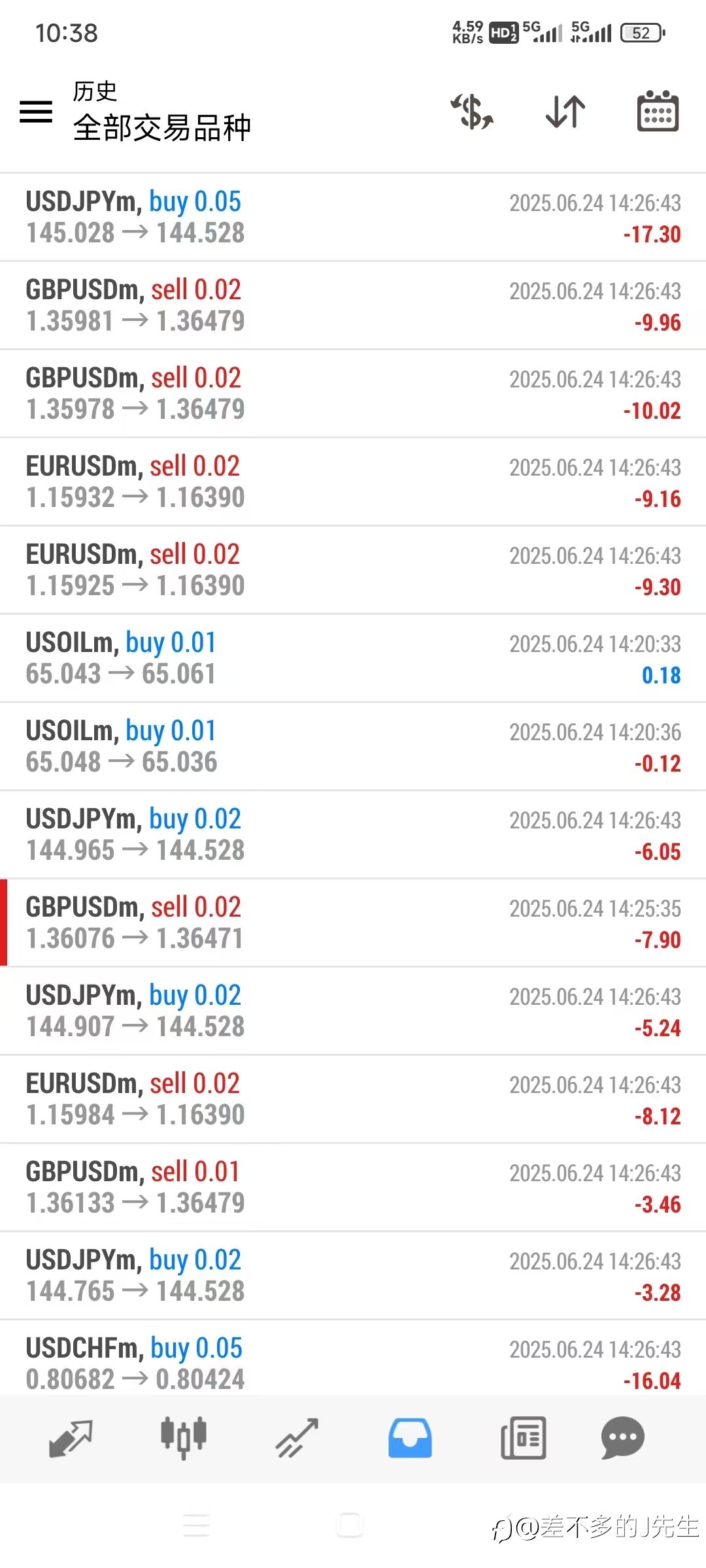Viewport: 706px width, 1568px height.
Task: Open USDJPYm buy 0.05 trade with -17.30
Action: (353, 217)
